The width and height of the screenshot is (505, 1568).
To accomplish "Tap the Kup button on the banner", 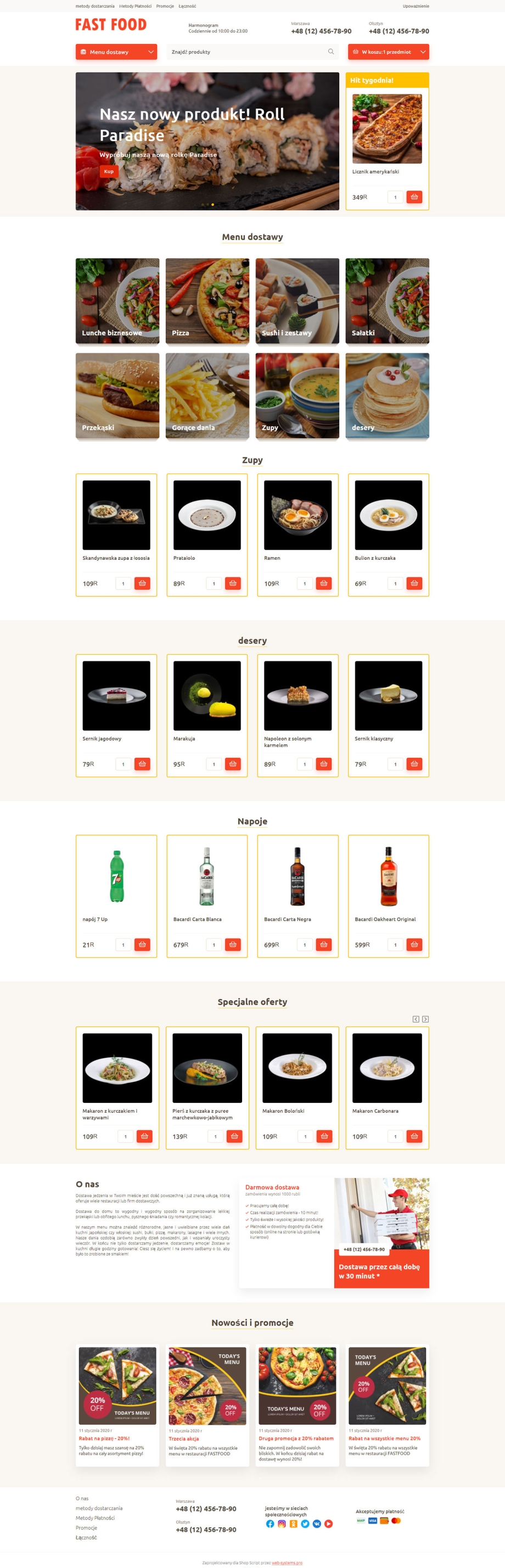I will tap(108, 172).
